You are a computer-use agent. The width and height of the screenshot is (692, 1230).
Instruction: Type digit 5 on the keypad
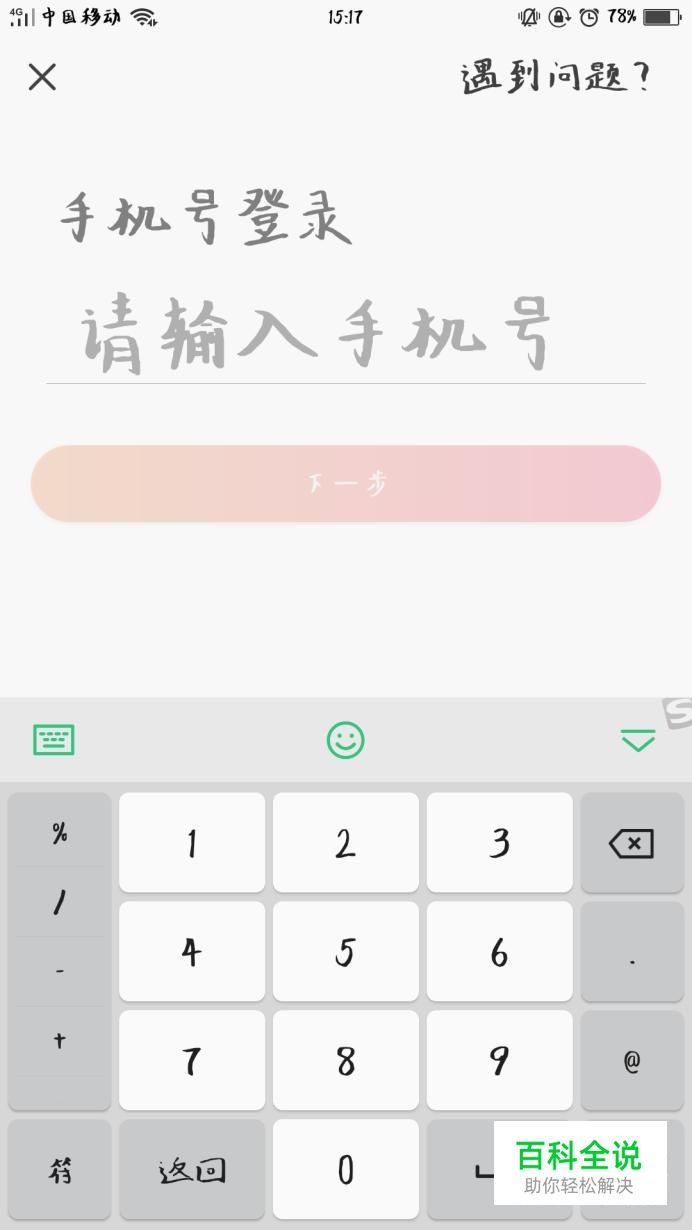pos(346,952)
